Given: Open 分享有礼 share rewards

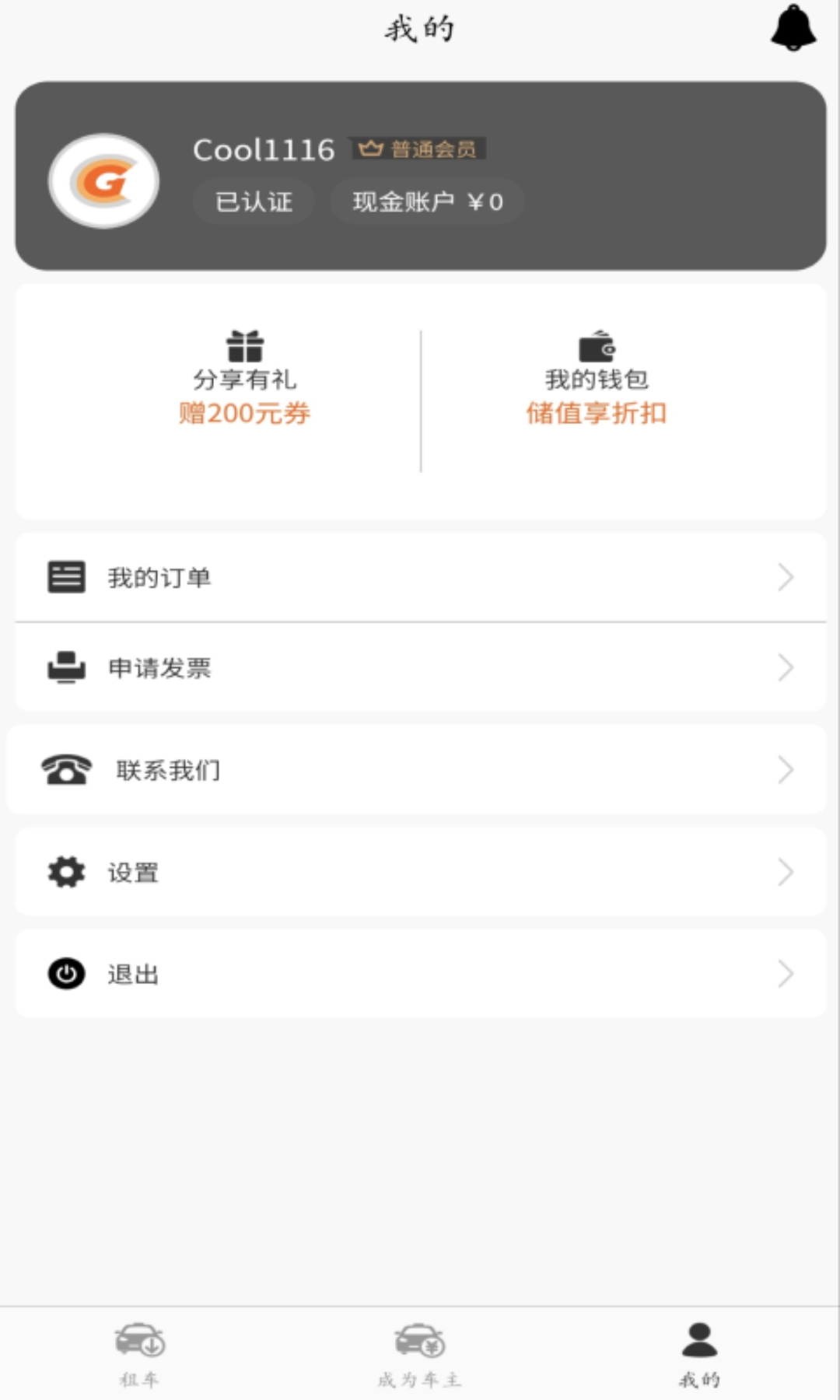Looking at the screenshot, I should click(x=244, y=380).
